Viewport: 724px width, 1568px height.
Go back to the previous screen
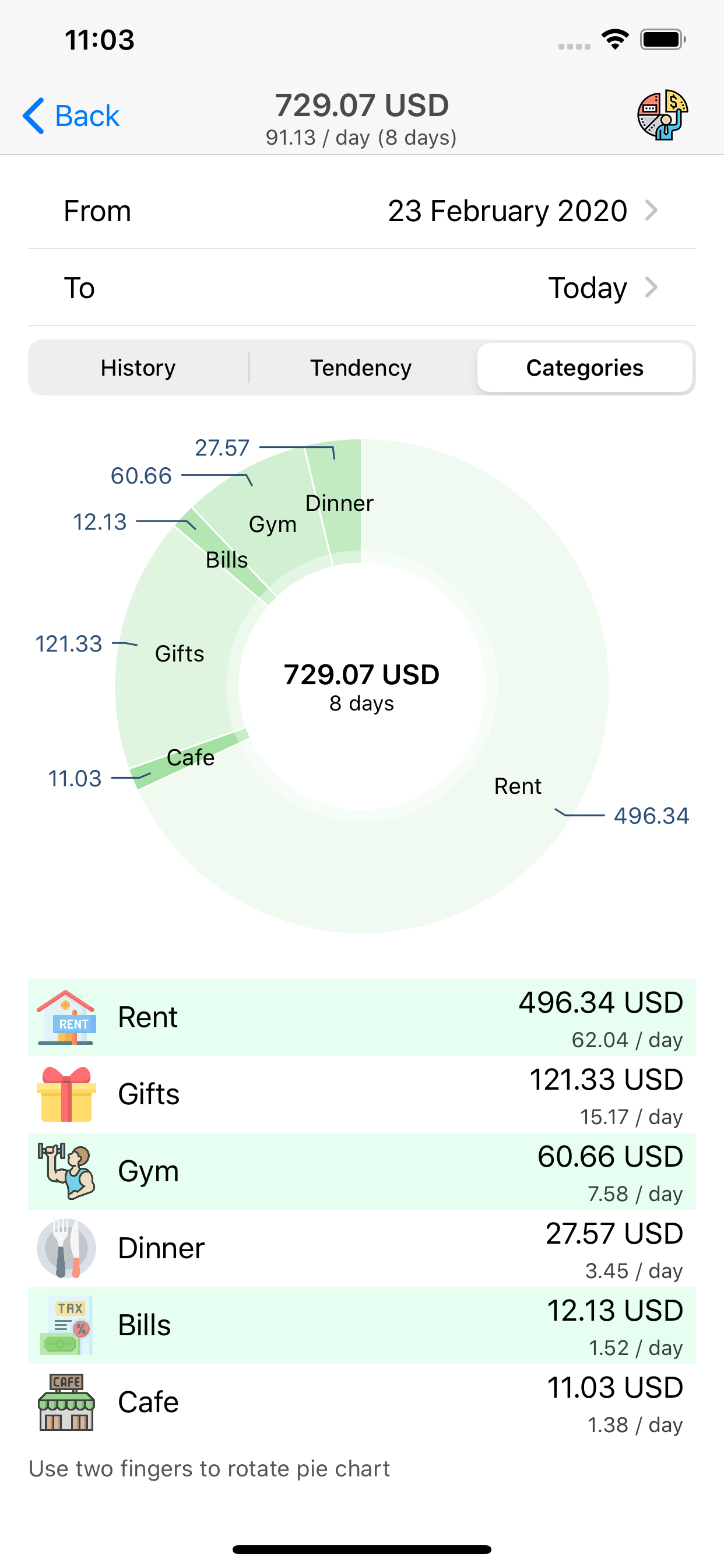click(x=71, y=116)
